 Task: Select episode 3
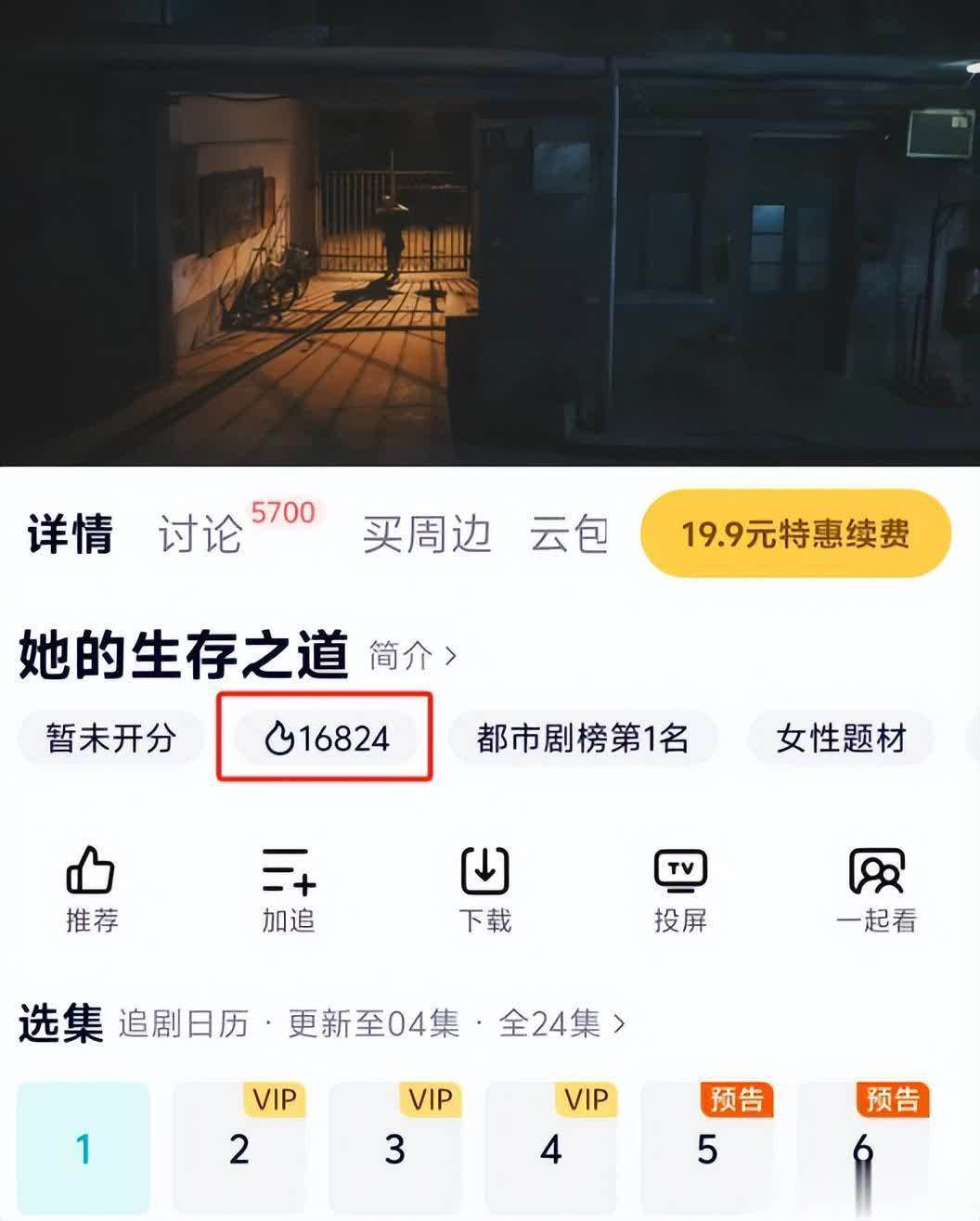click(x=395, y=1149)
